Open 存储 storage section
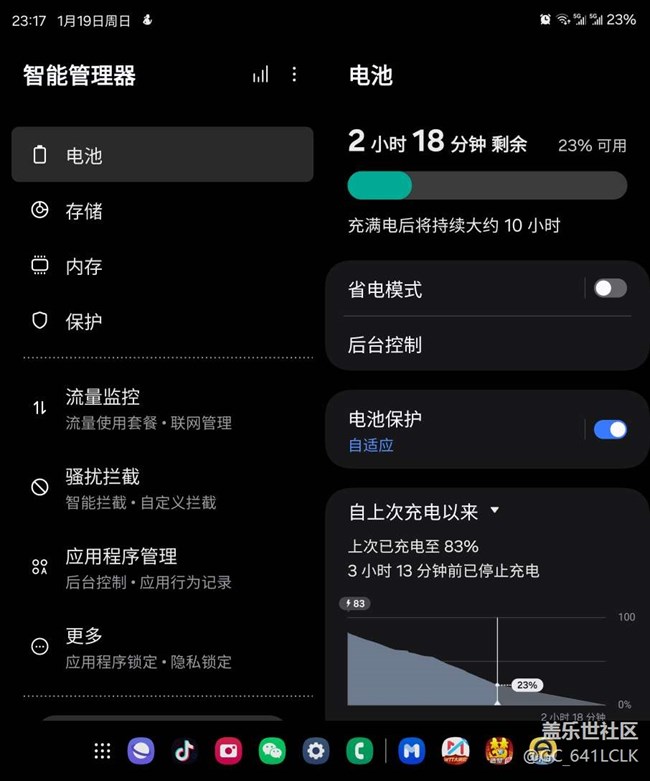 click(x=83, y=211)
